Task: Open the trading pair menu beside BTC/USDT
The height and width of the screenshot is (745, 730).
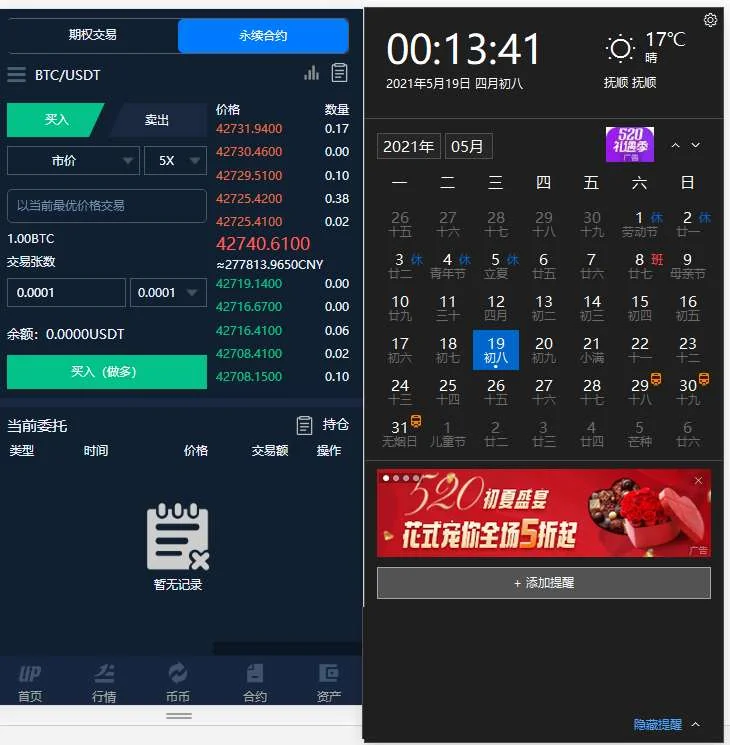Action: (x=16, y=75)
